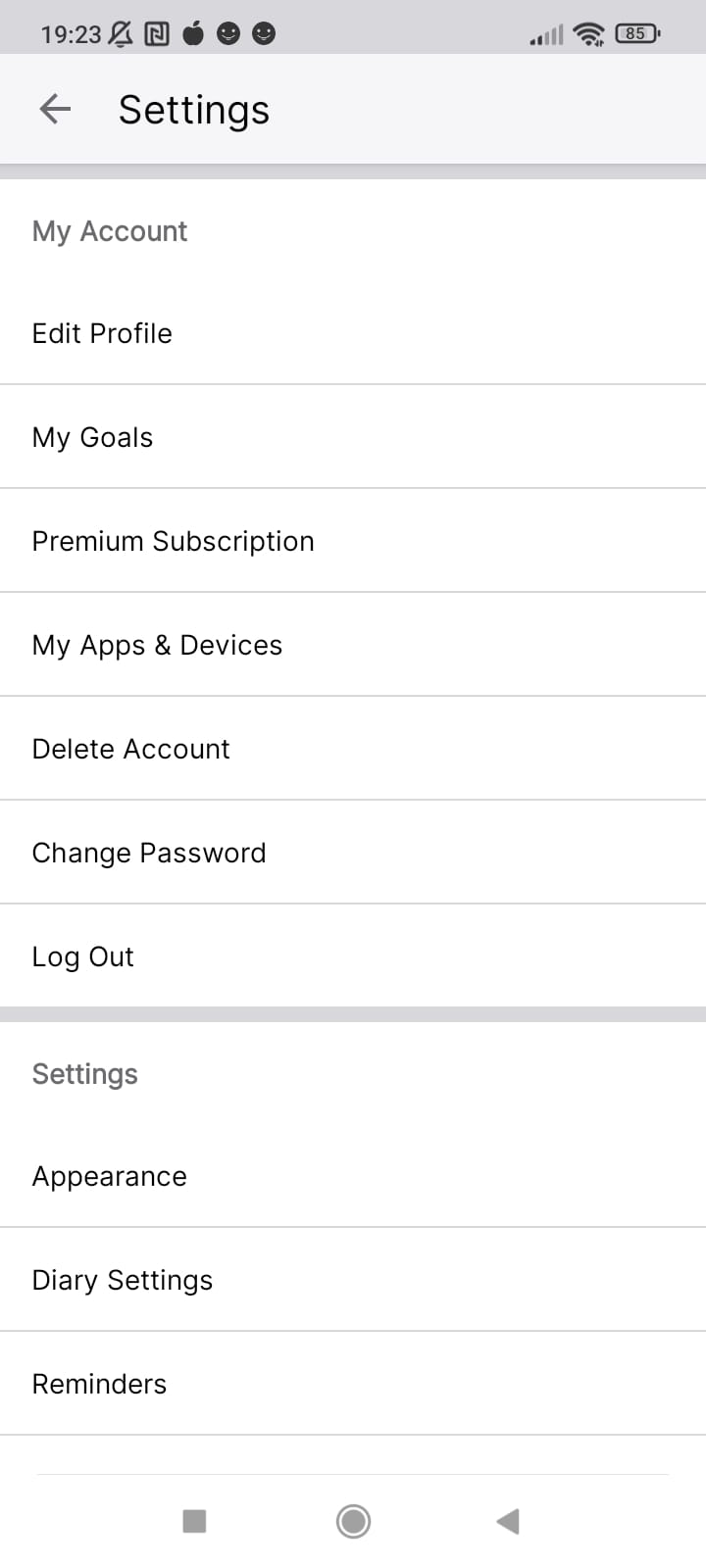
Task: Tap the signal strength bars icon
Action: coord(545,33)
